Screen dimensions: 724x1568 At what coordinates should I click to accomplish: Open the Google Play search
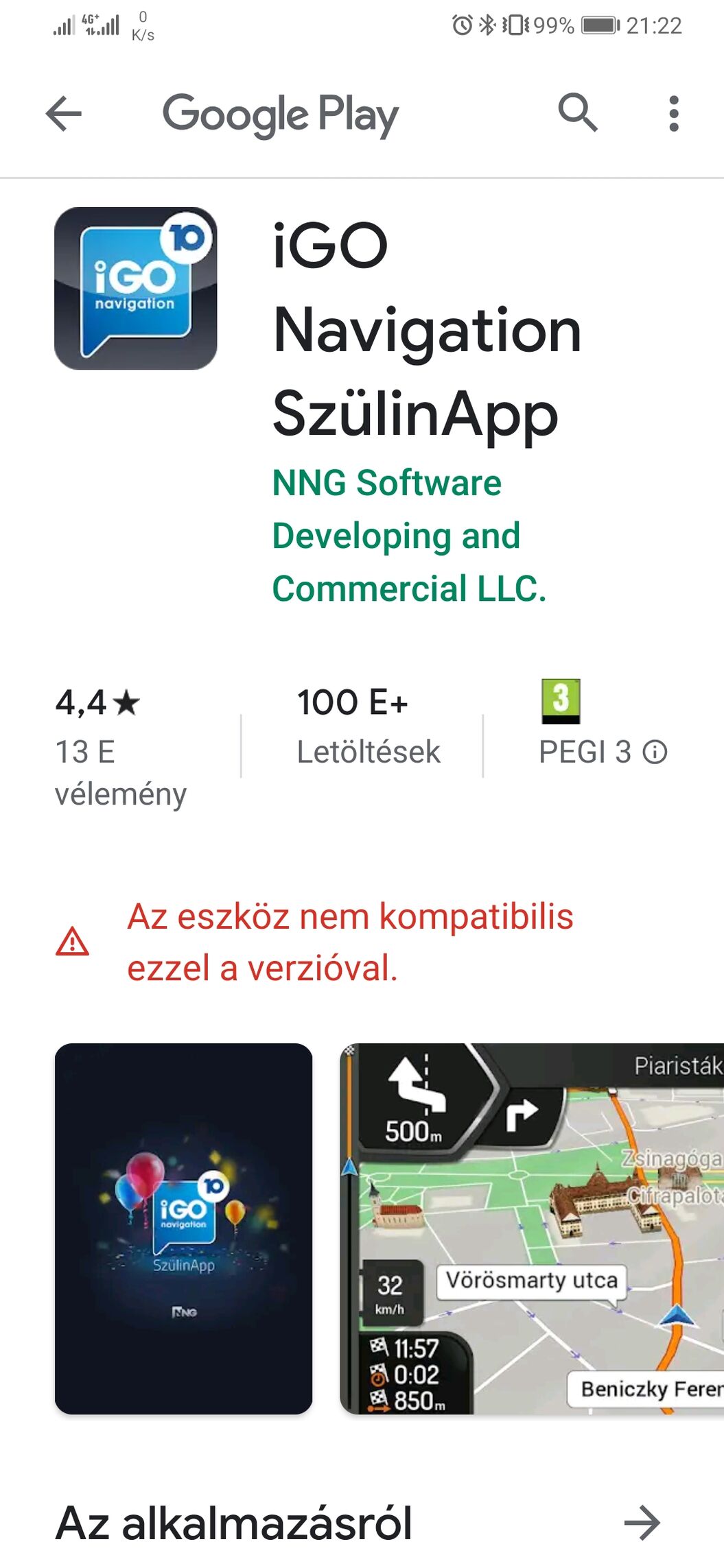577,113
